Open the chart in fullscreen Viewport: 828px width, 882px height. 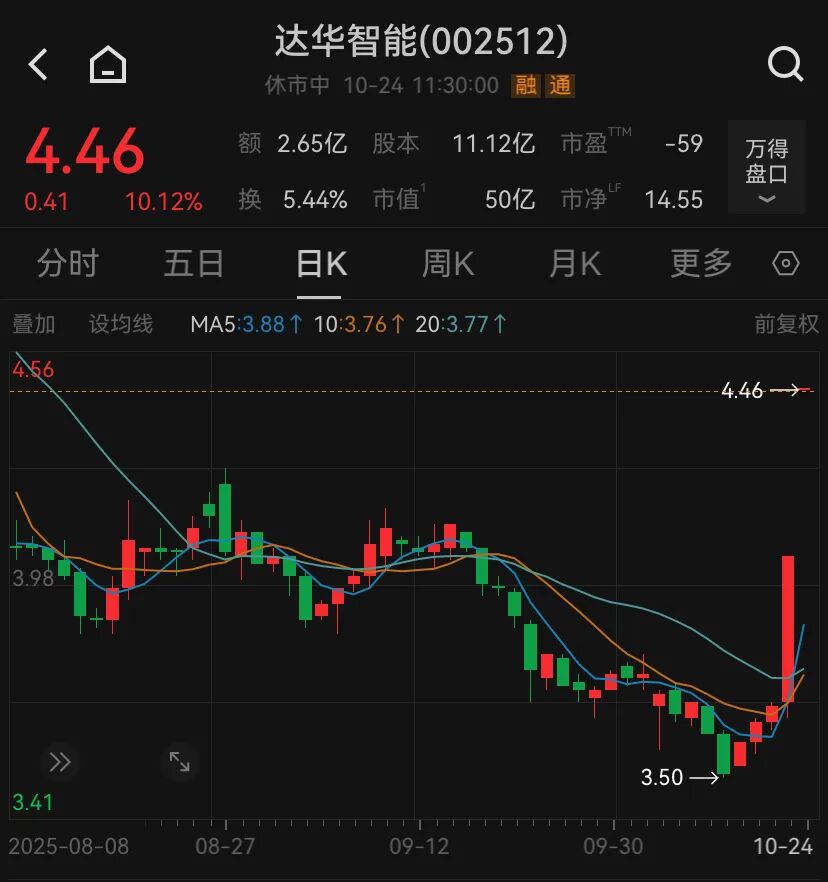(180, 762)
